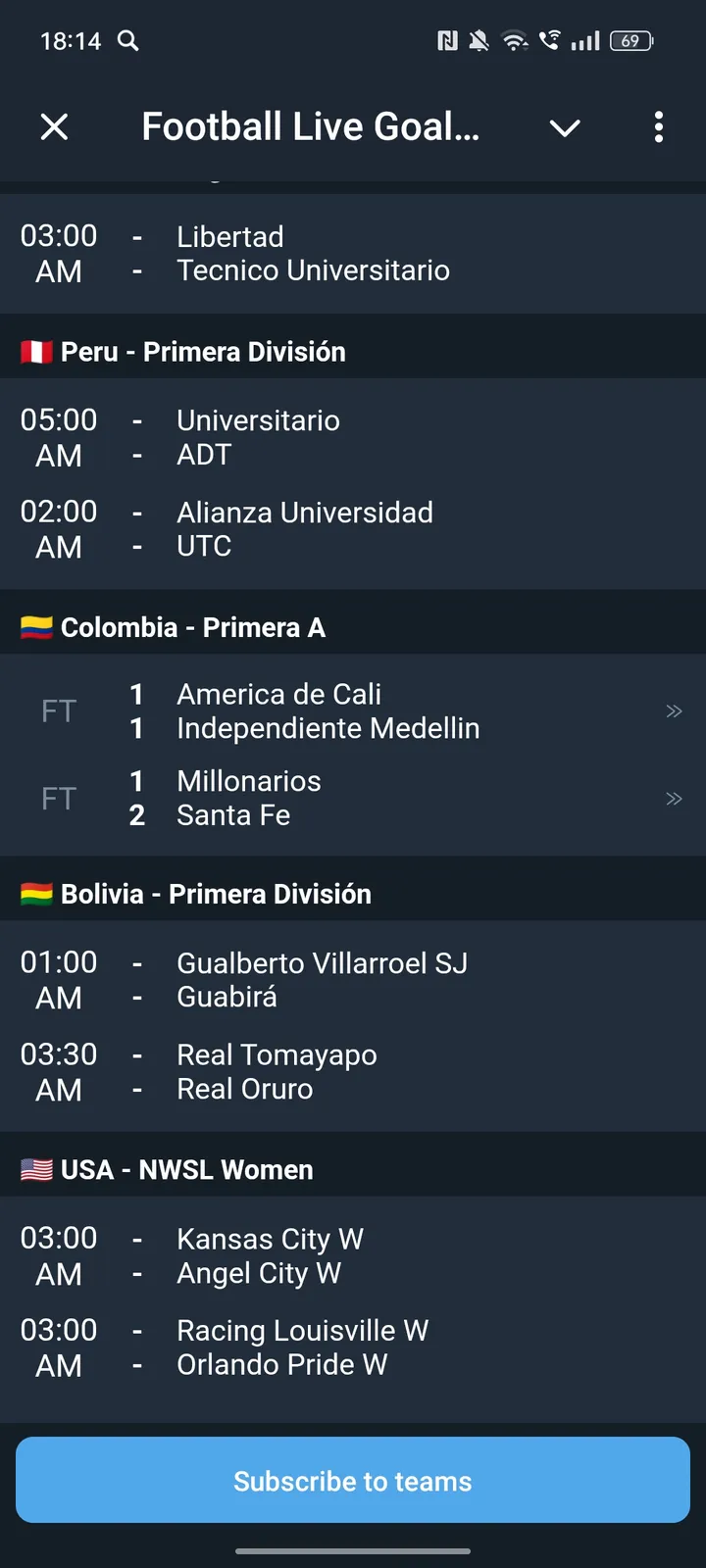706x1568 pixels.
Task: Collapse the Football Live Goals header chevron
Action: [565, 127]
